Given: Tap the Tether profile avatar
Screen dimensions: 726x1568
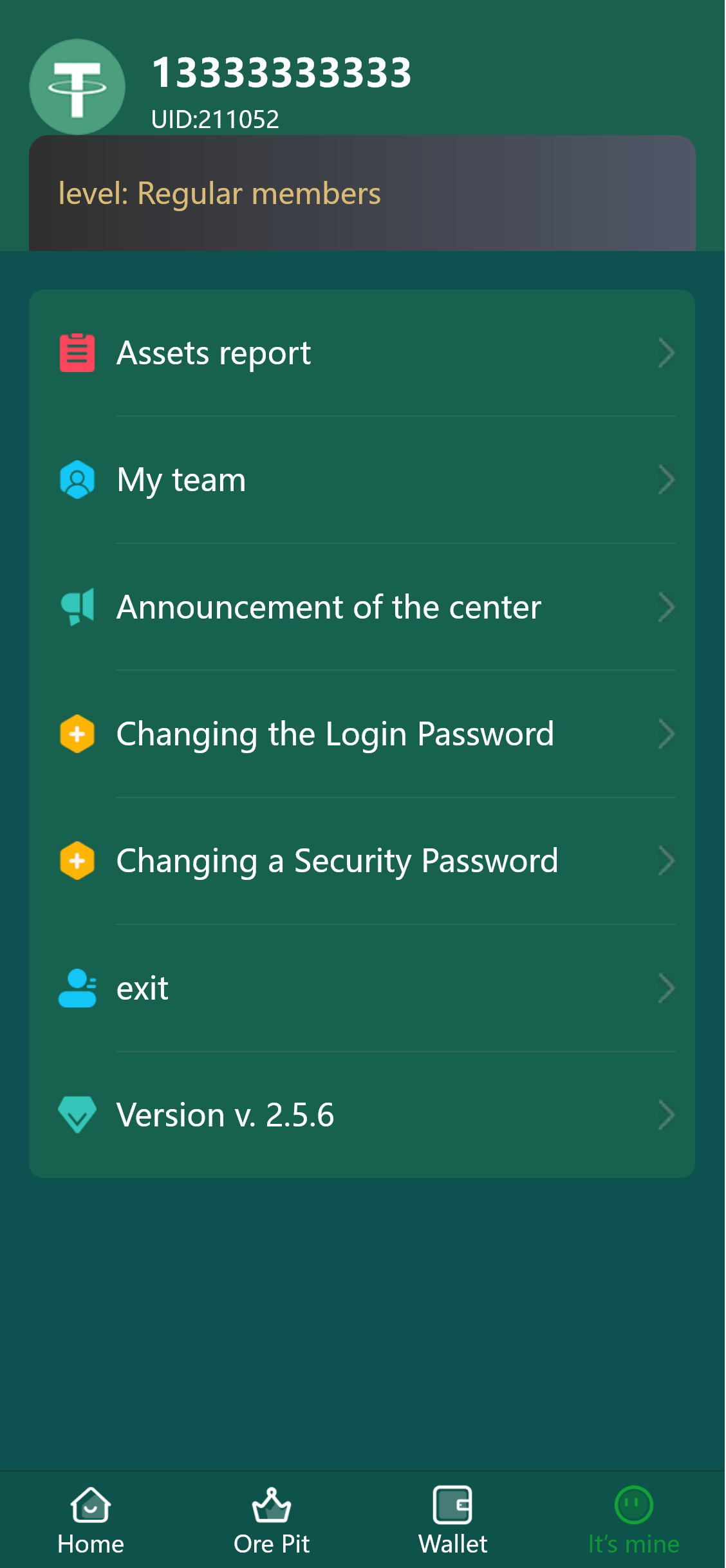Looking at the screenshot, I should 77,87.
